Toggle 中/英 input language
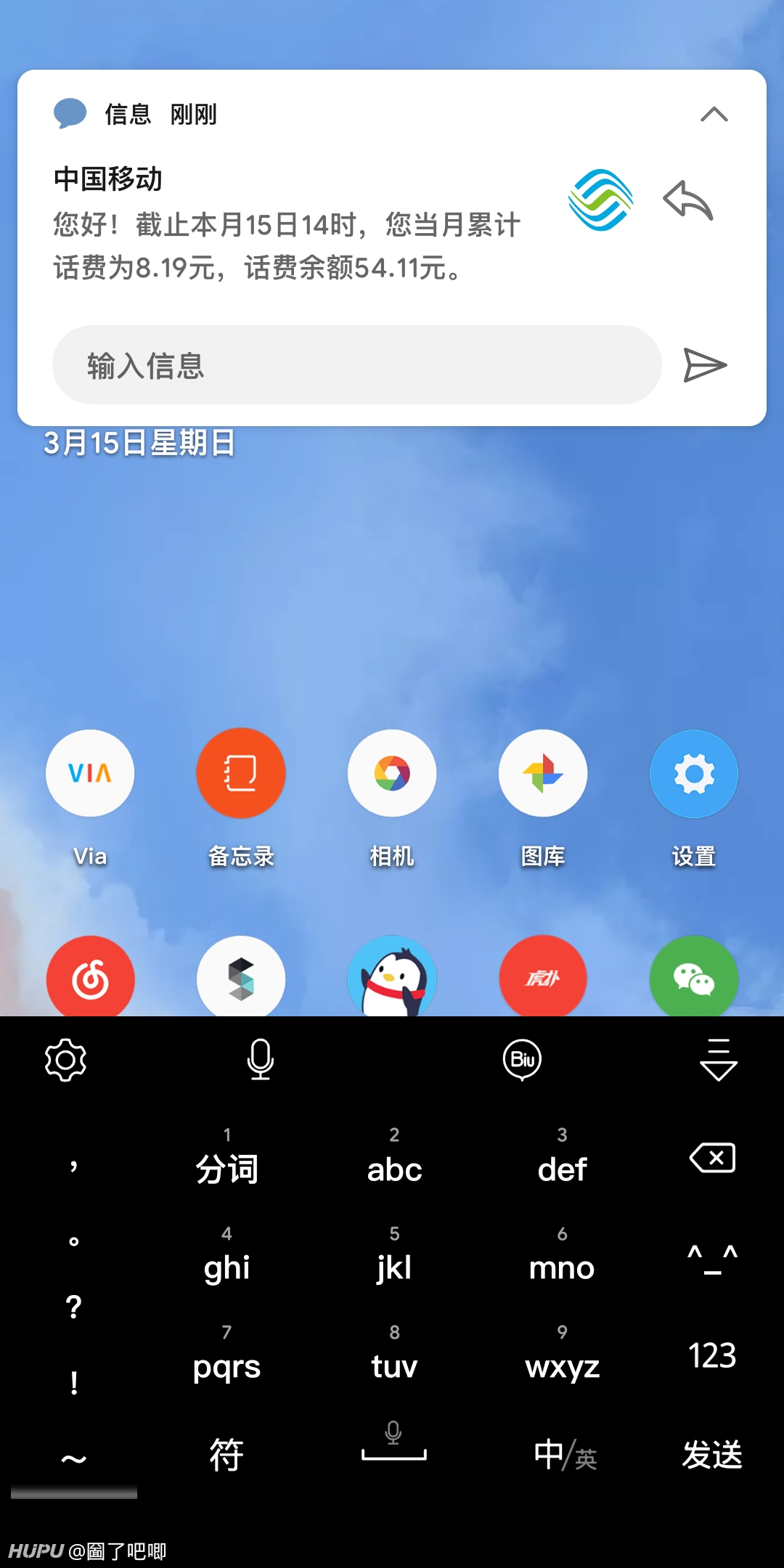This screenshot has width=784, height=1568. (565, 1455)
